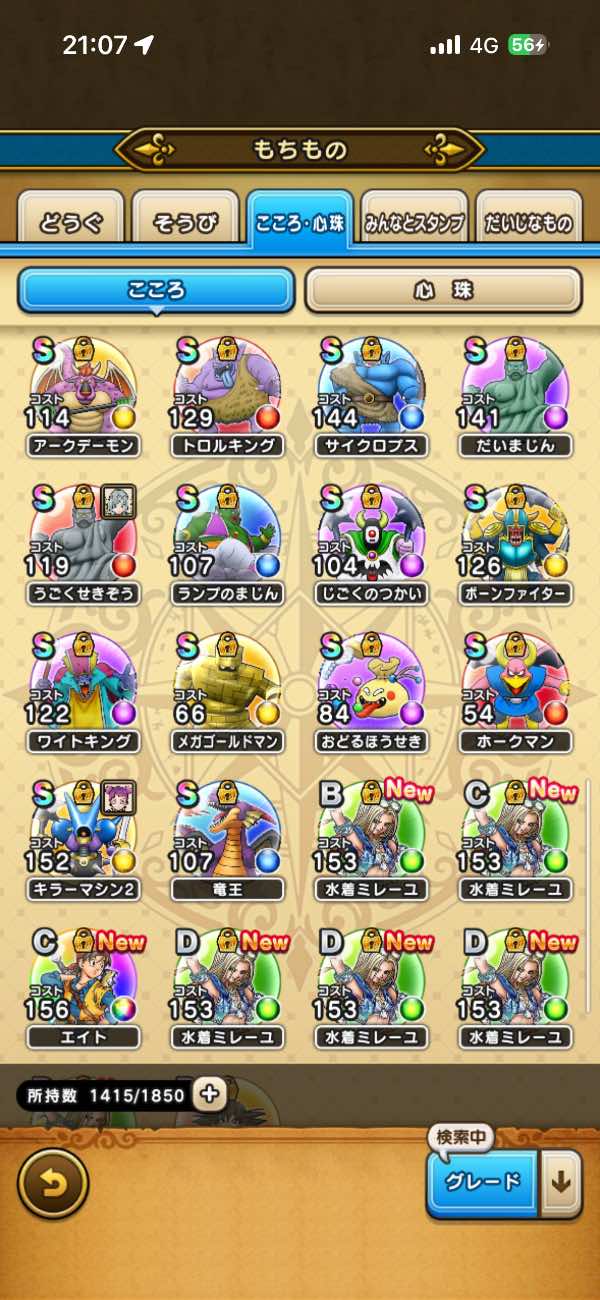600x1300 pixels.
Task: Open the エイト heart
Action: click(x=83, y=988)
